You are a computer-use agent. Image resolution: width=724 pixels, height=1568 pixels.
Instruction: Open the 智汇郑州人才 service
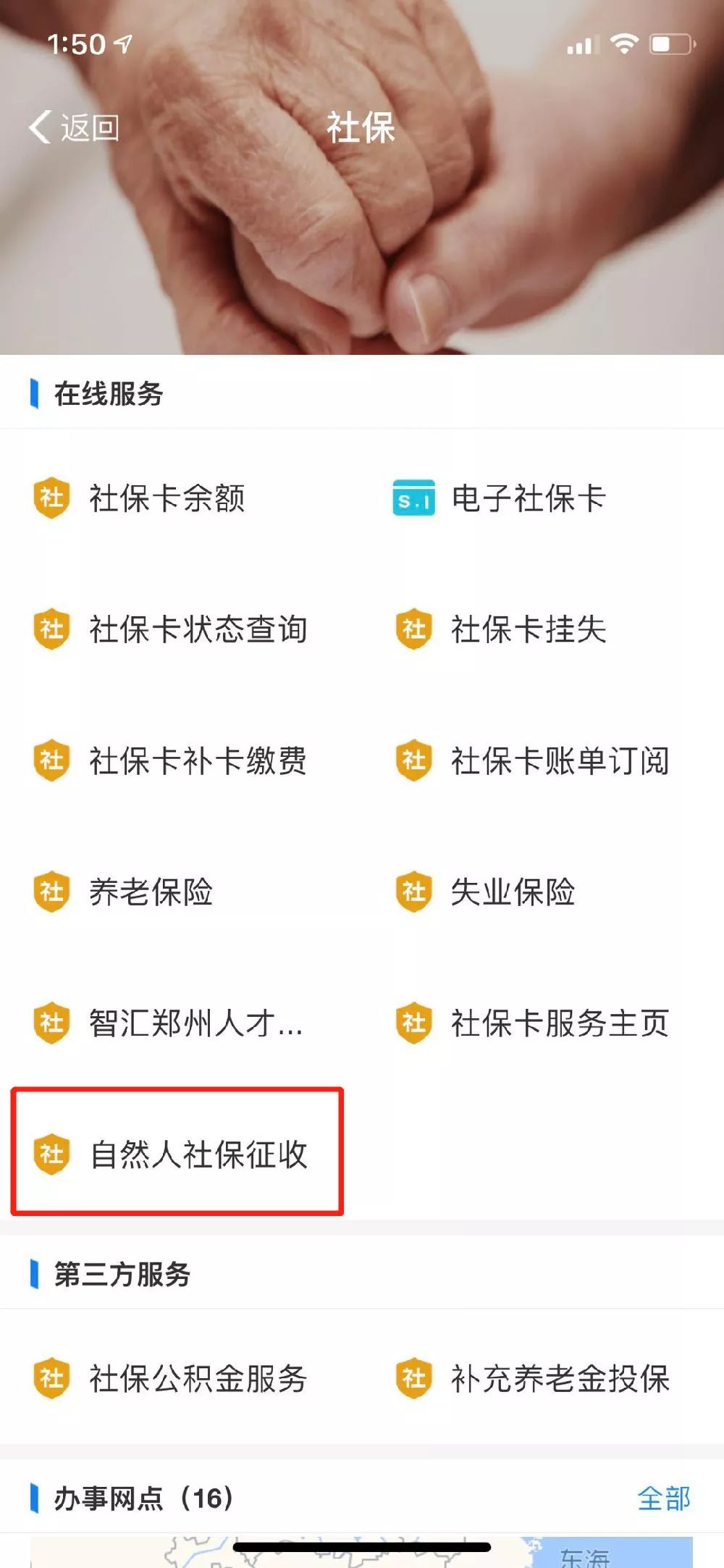(168, 1023)
